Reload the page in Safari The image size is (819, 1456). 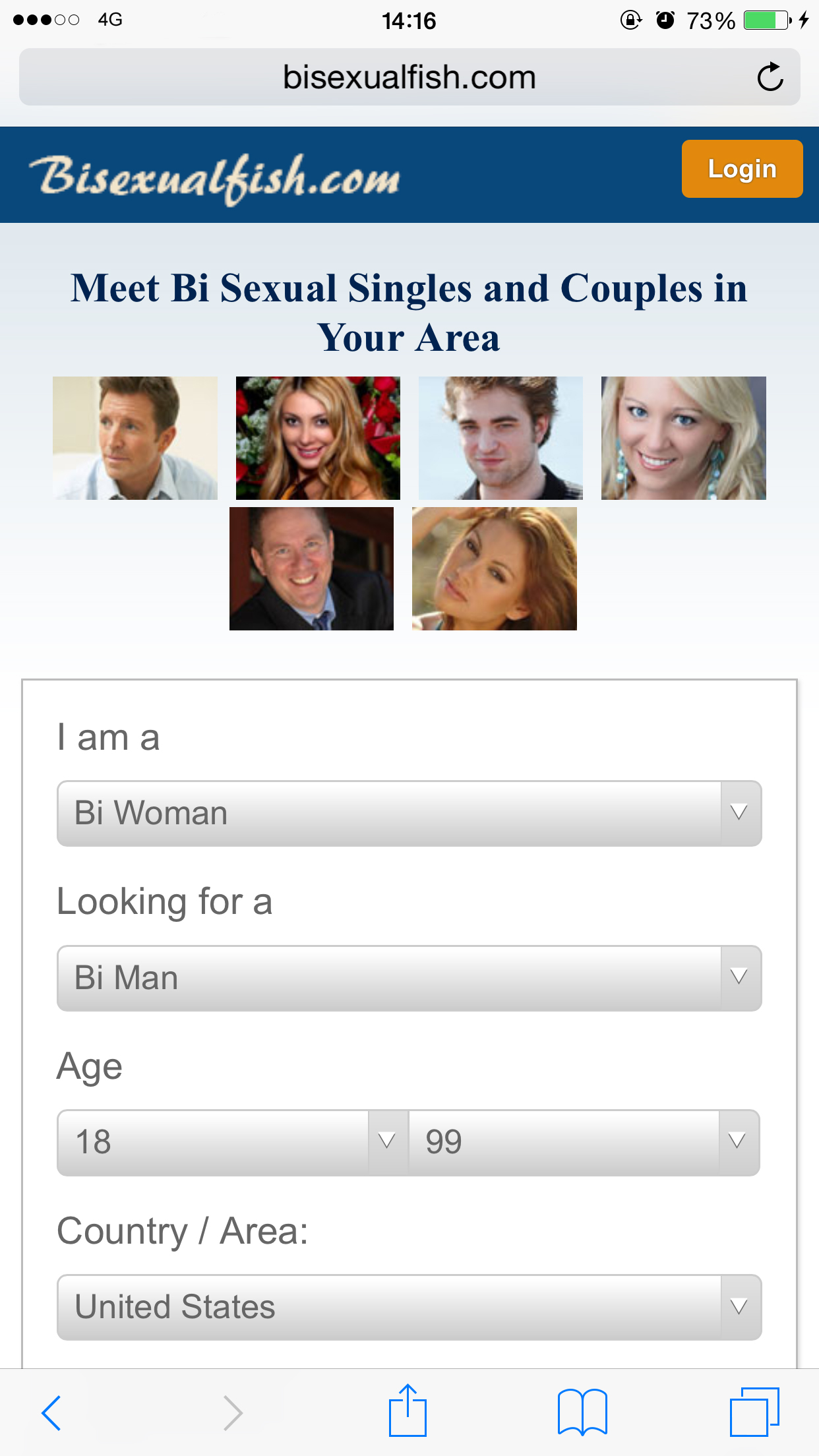770,78
